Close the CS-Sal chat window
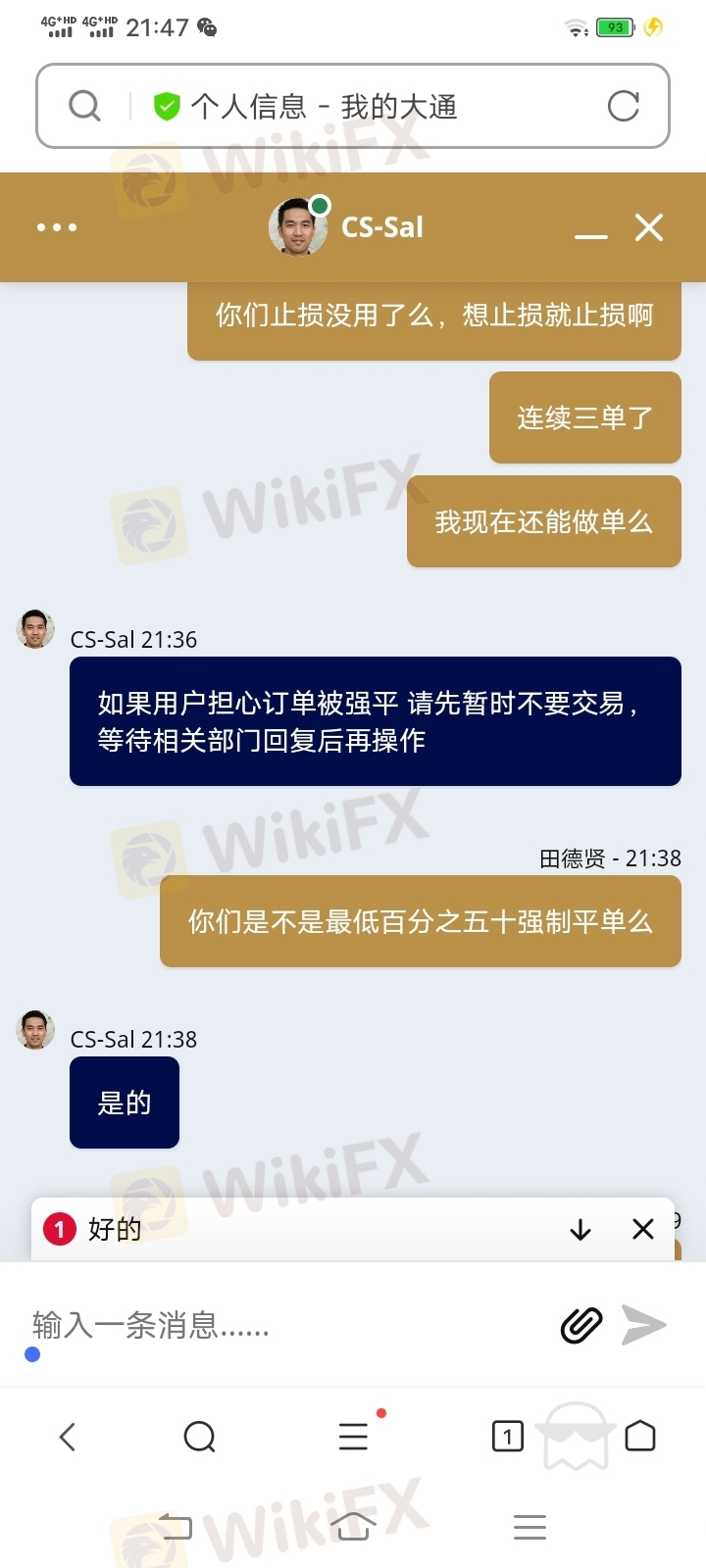The height and width of the screenshot is (1568, 706). click(649, 227)
